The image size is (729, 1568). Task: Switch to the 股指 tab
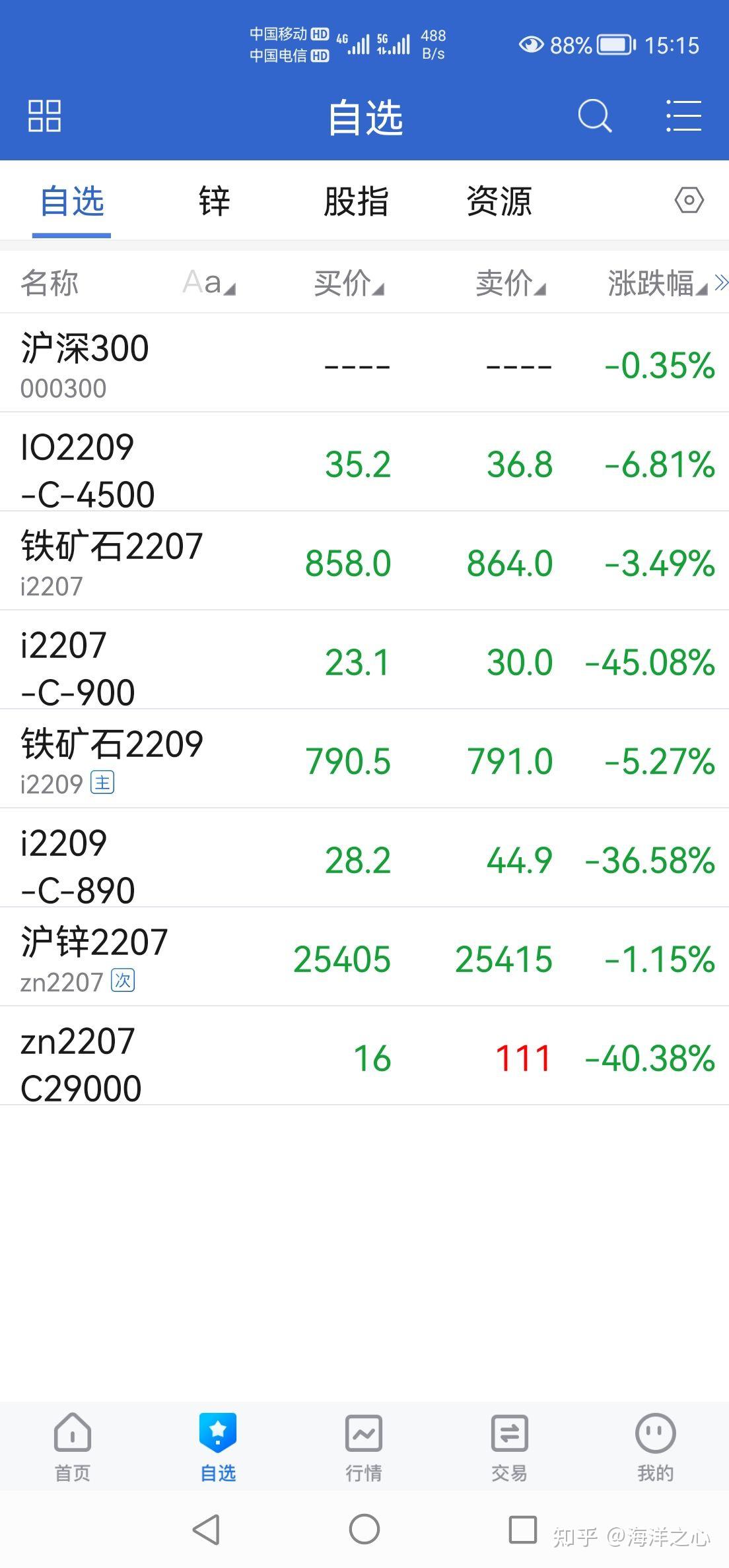tap(356, 201)
